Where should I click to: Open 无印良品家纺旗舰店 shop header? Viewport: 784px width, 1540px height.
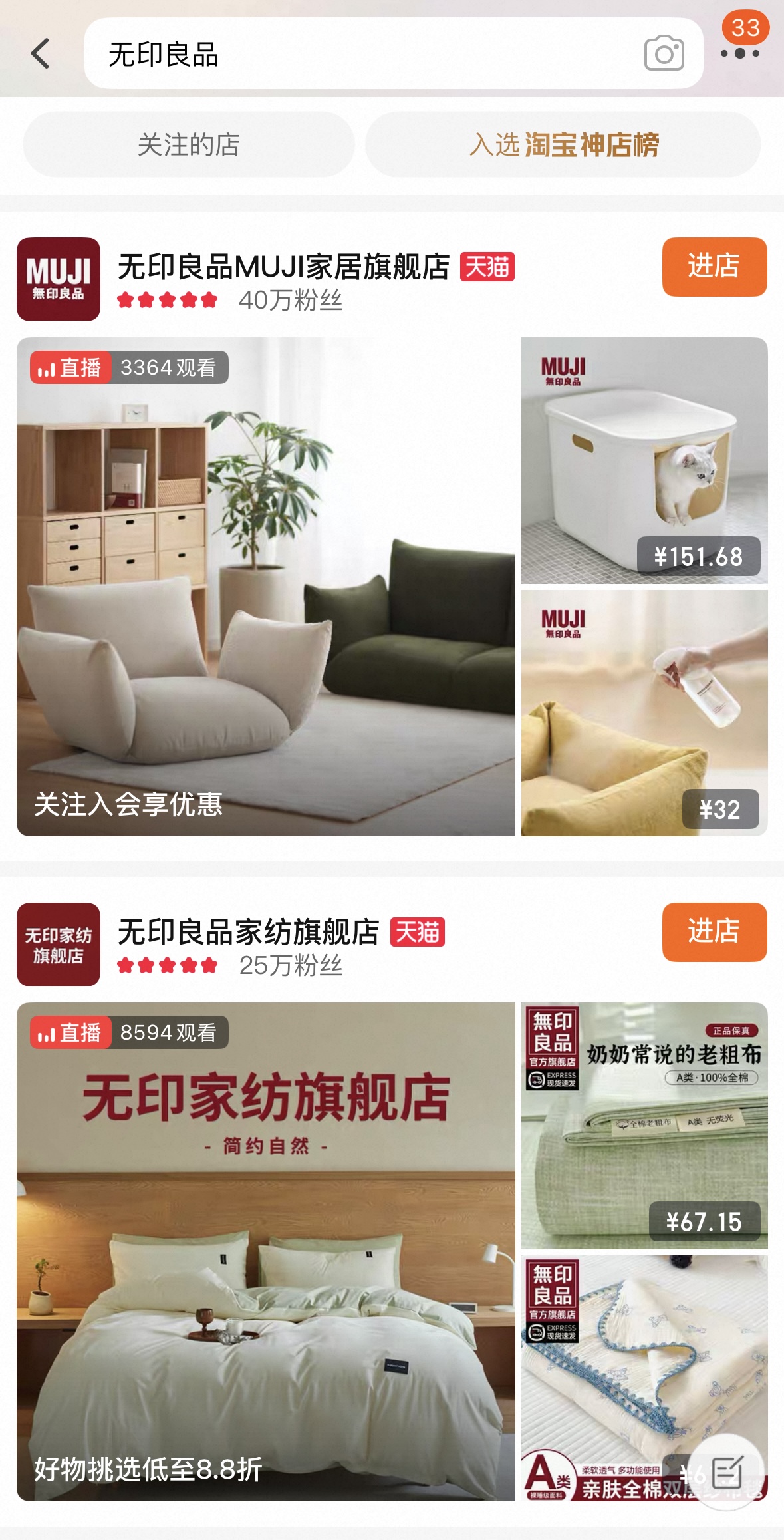248,933
